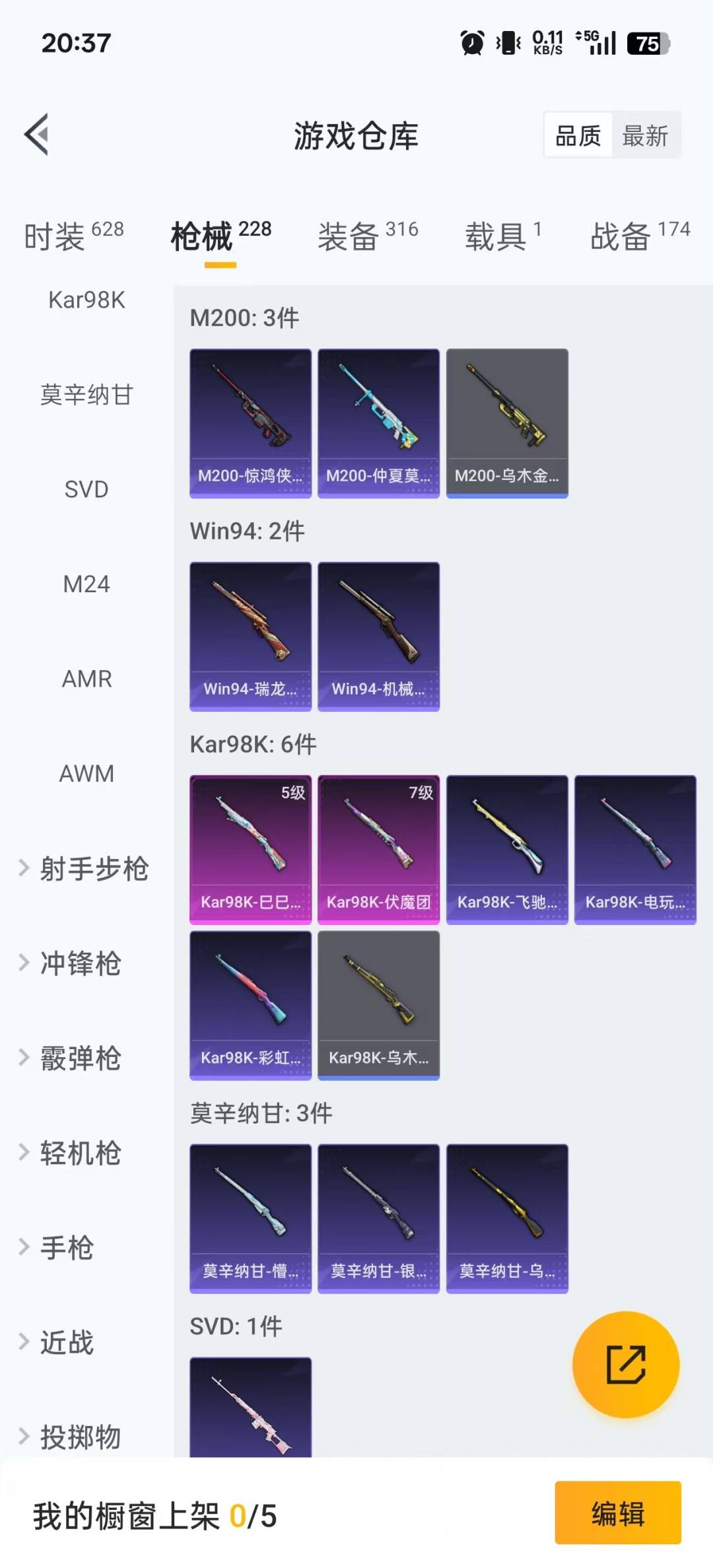Switch sorting to 品质
The height and width of the screenshot is (1568, 713).
tap(577, 135)
